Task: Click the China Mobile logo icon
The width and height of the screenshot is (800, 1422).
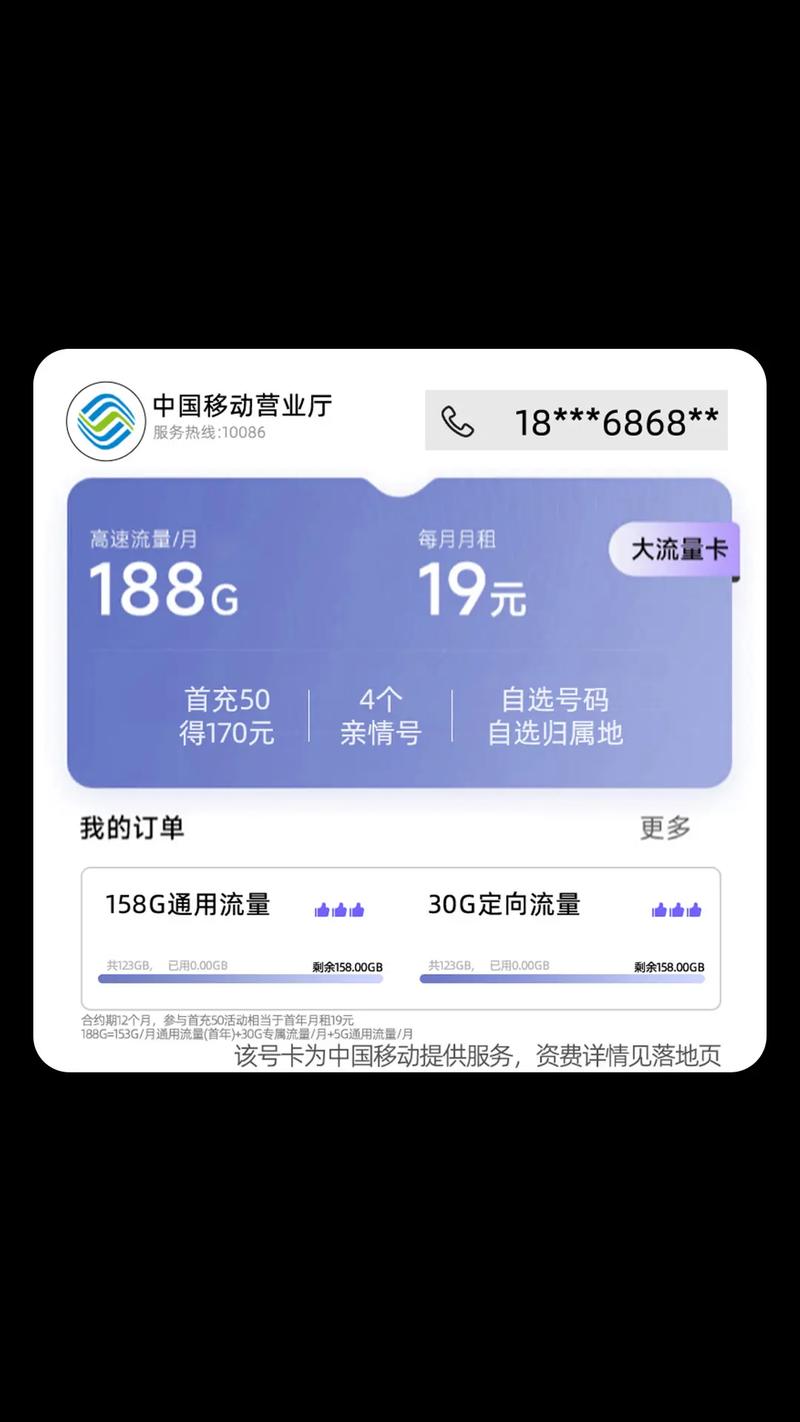Action: 103,420
